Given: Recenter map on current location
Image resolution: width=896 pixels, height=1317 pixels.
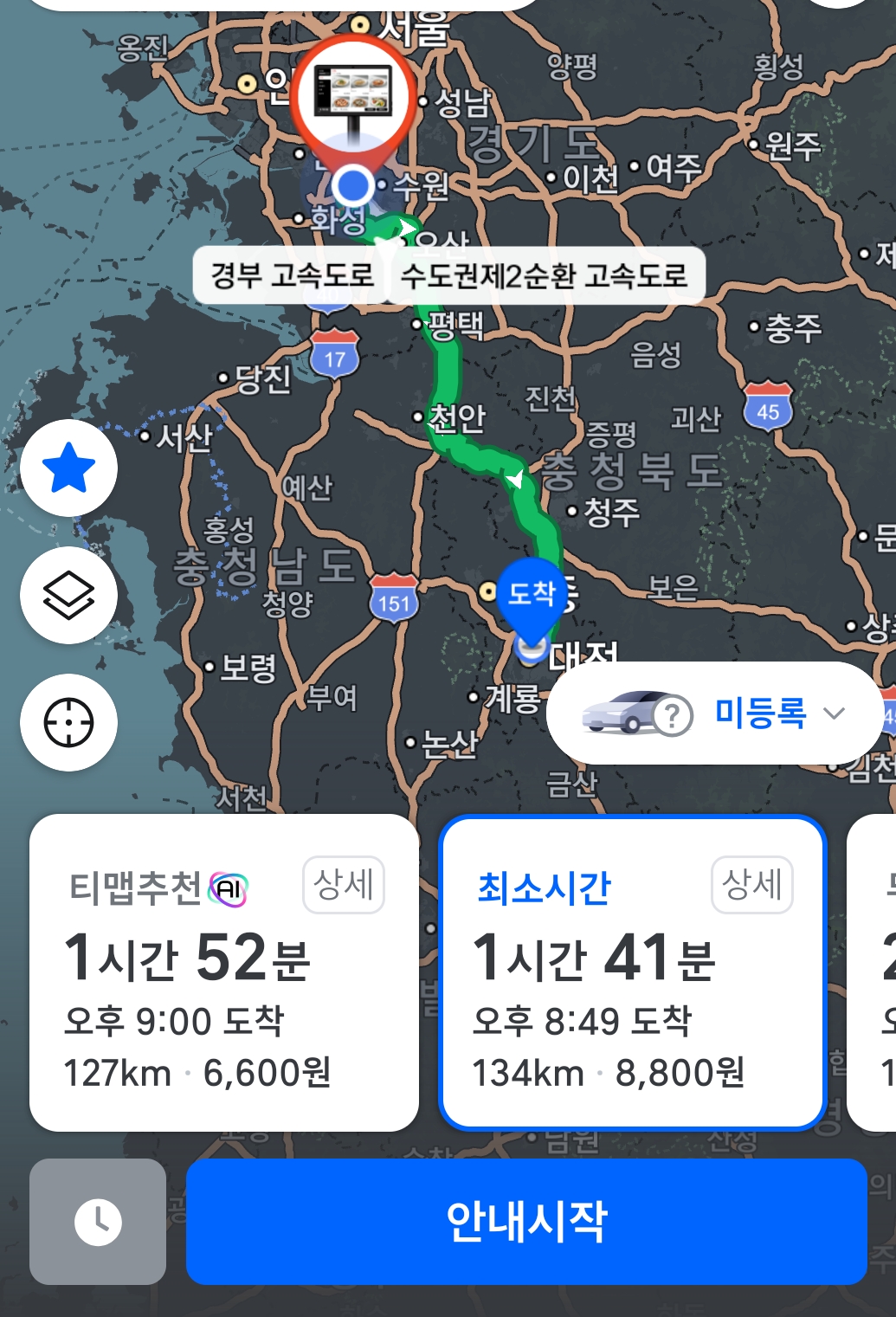Looking at the screenshot, I should click(68, 722).
